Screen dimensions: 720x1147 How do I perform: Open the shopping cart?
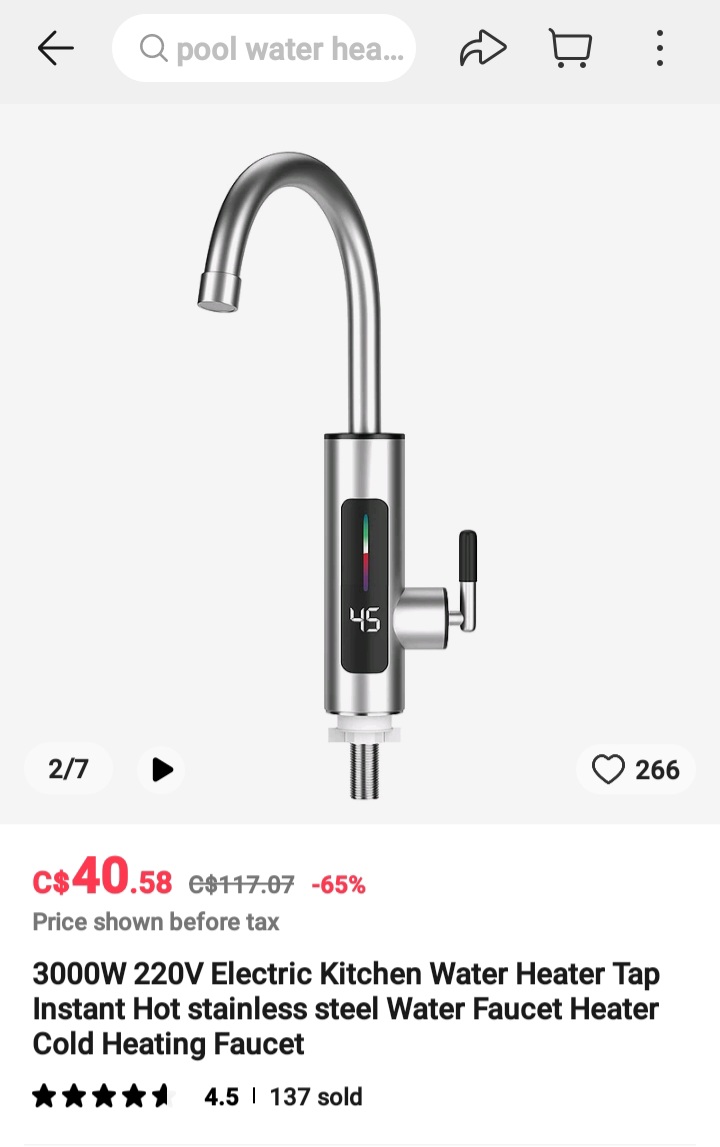coord(570,47)
